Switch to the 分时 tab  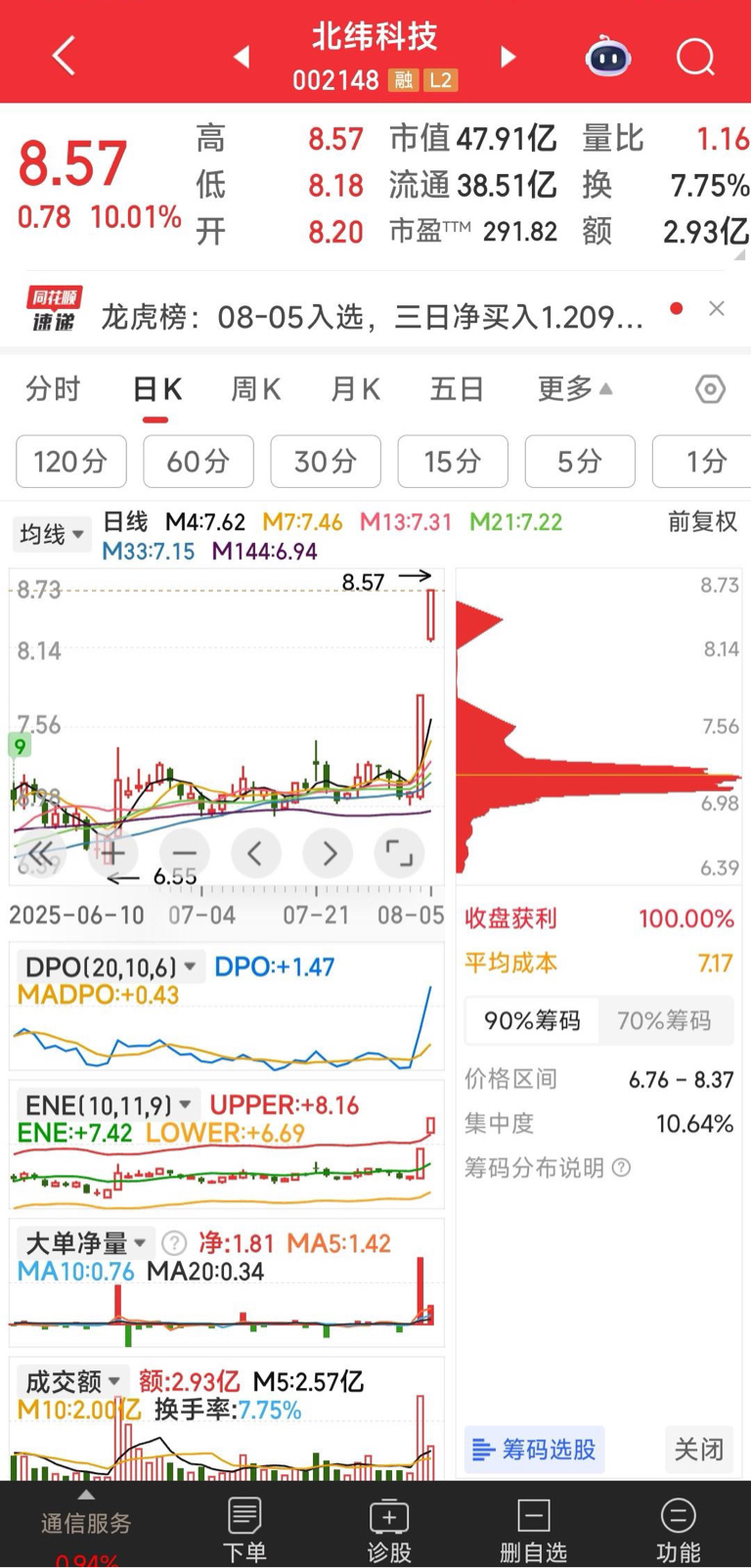tap(53, 389)
